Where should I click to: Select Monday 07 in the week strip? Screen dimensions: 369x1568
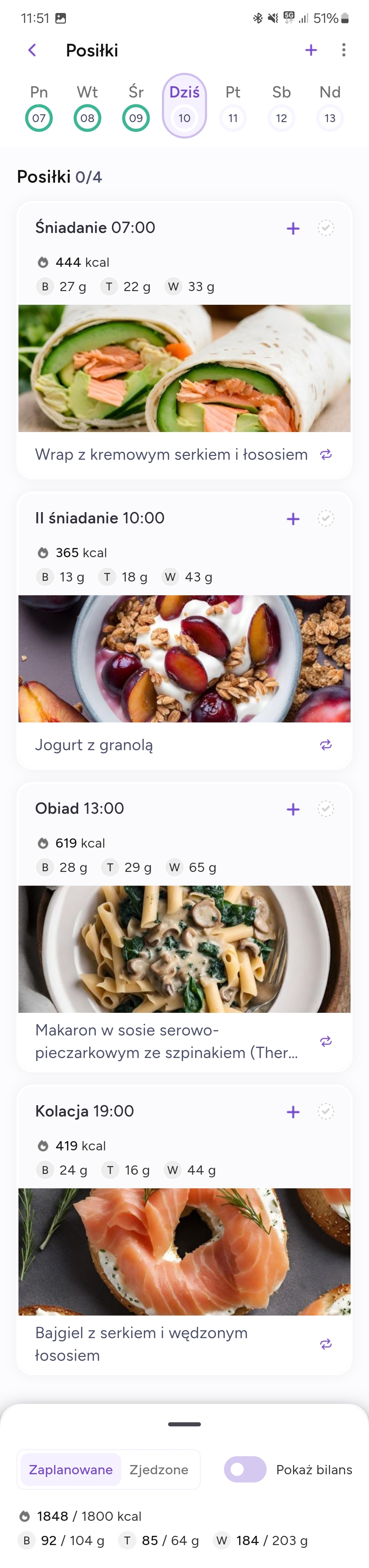tap(39, 117)
